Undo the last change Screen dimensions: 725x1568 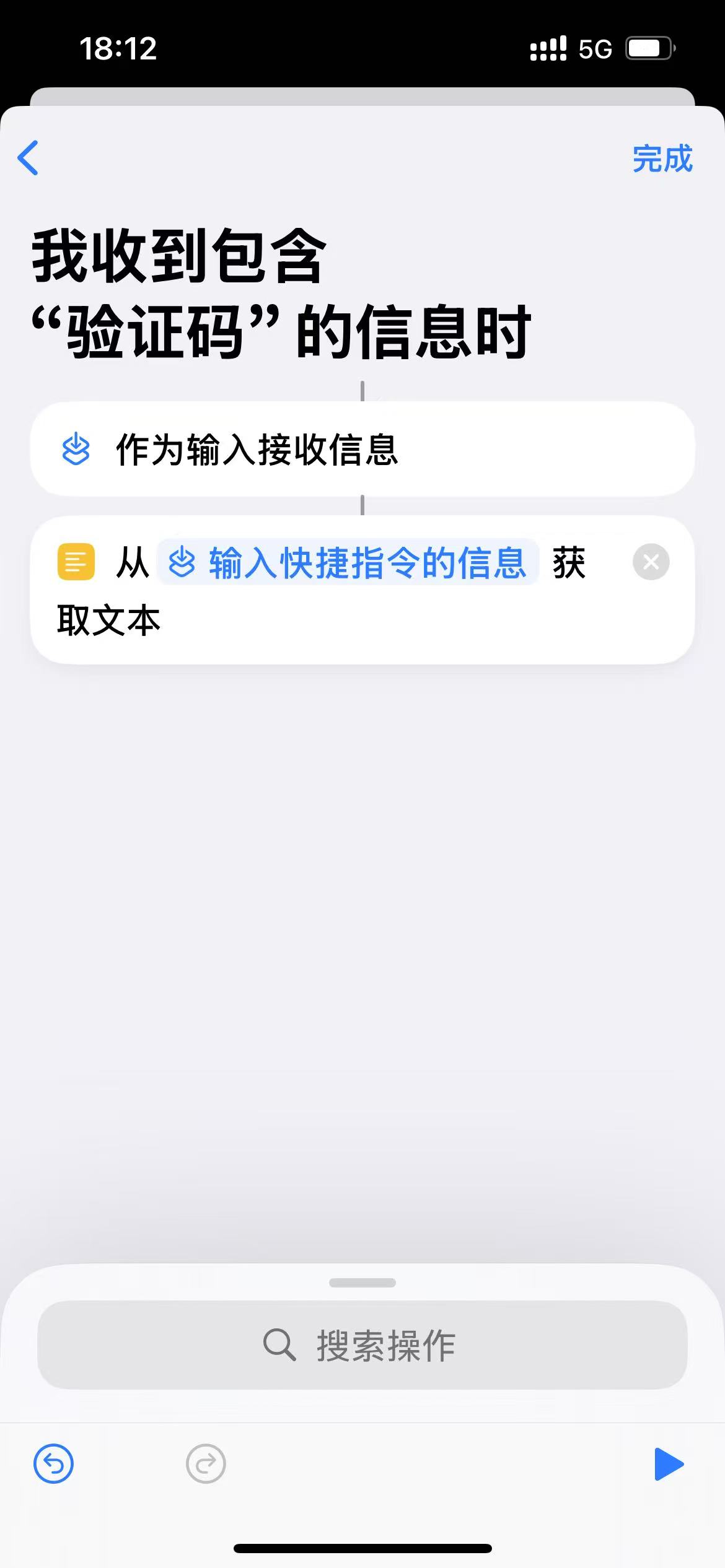click(x=53, y=1464)
